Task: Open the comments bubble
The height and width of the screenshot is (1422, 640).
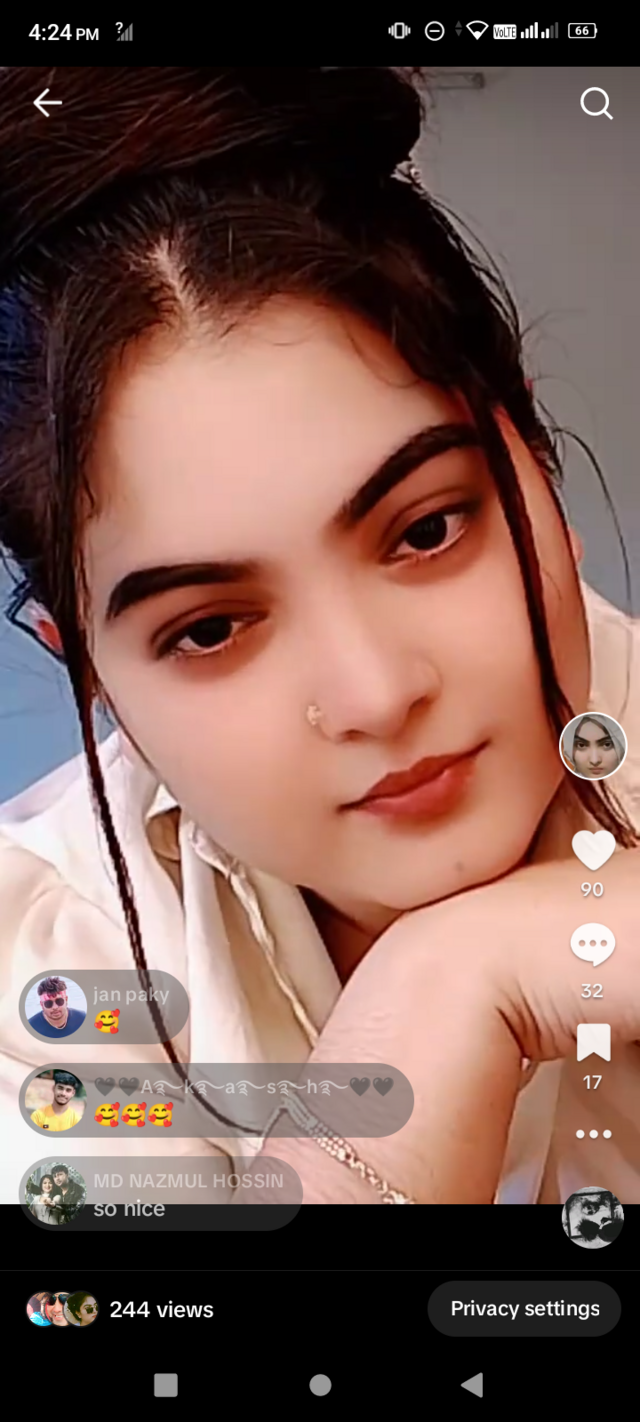Action: (592, 945)
